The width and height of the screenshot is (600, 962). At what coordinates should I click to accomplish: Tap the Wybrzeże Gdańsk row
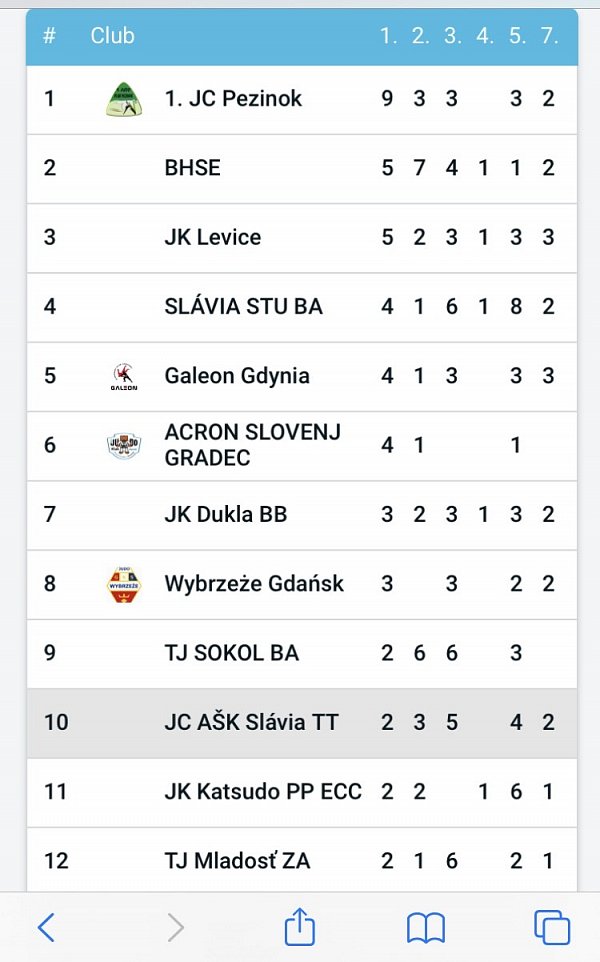click(x=302, y=585)
